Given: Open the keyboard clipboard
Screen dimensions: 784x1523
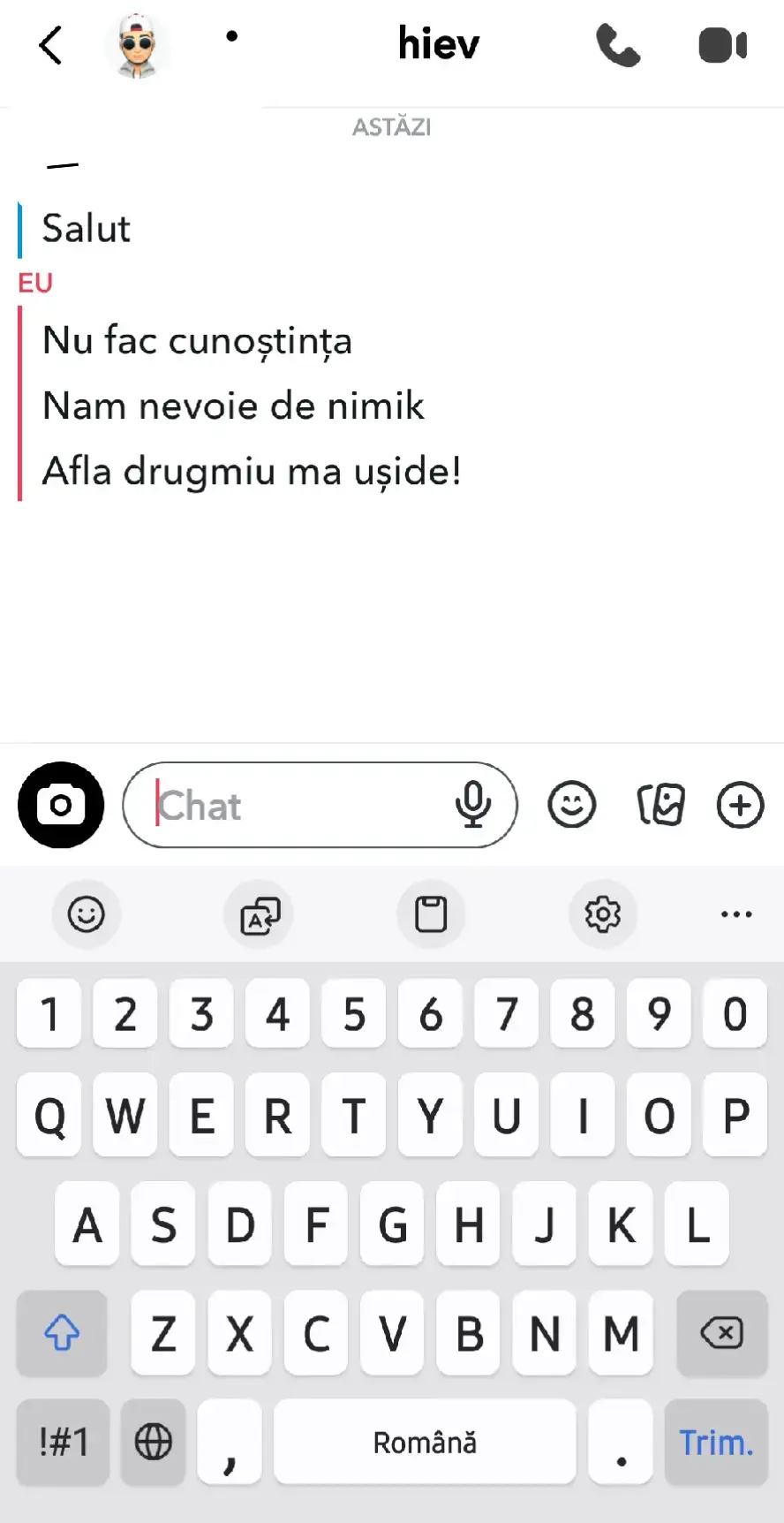Looking at the screenshot, I should click(431, 914).
